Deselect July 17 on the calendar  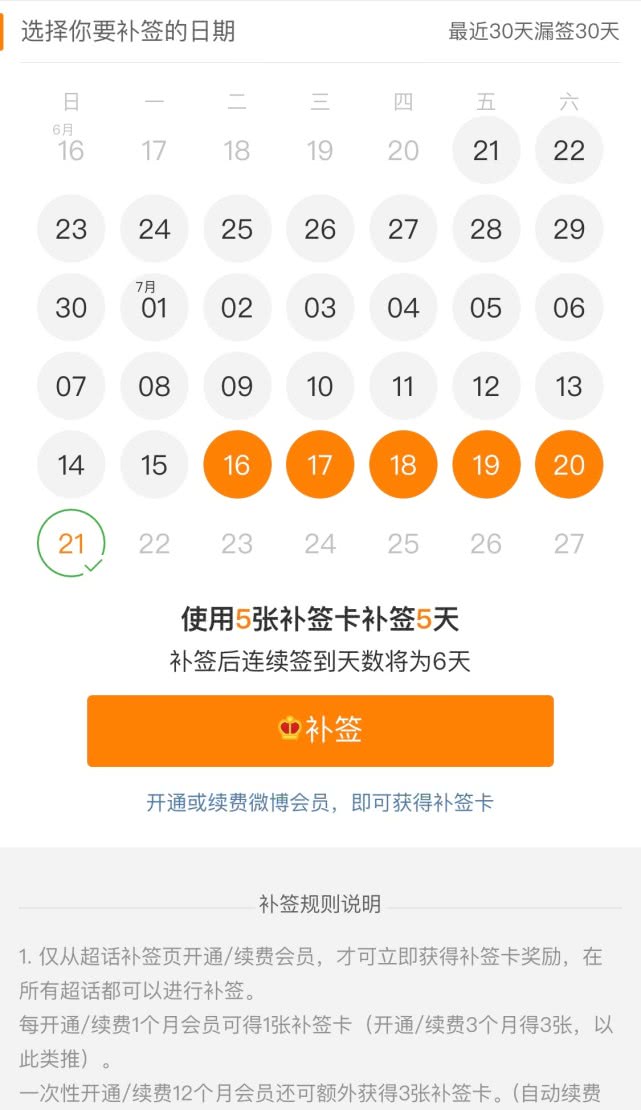[x=320, y=464]
